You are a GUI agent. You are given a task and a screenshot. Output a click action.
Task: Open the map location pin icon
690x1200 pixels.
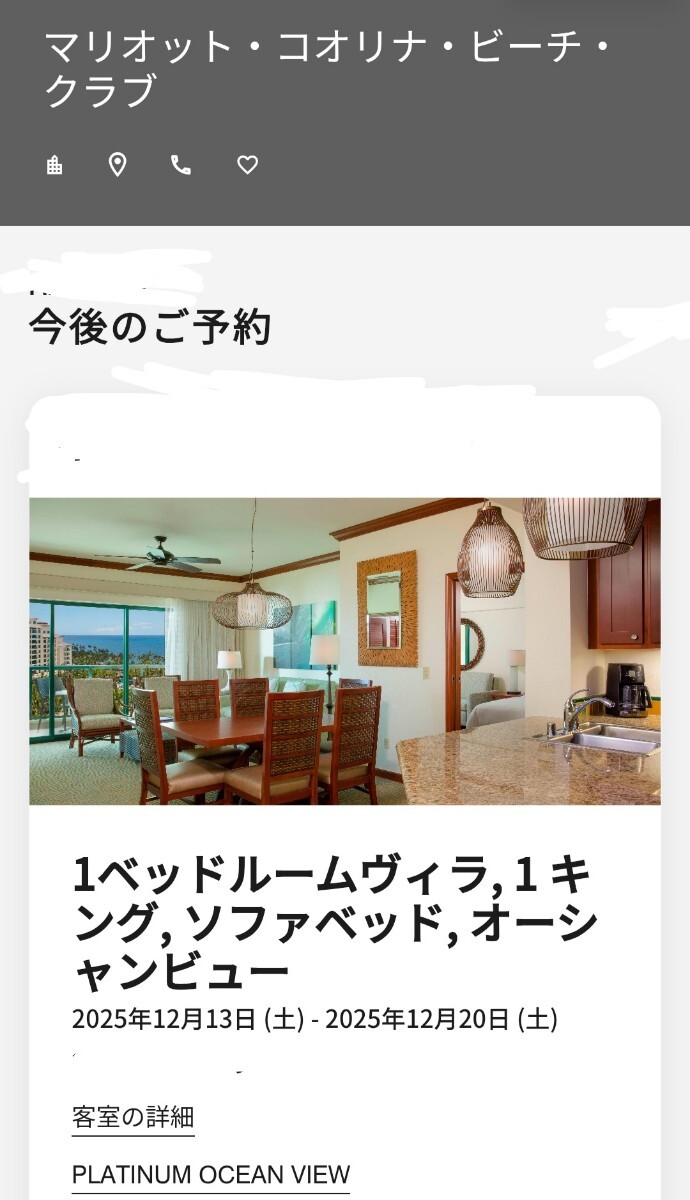coord(117,165)
